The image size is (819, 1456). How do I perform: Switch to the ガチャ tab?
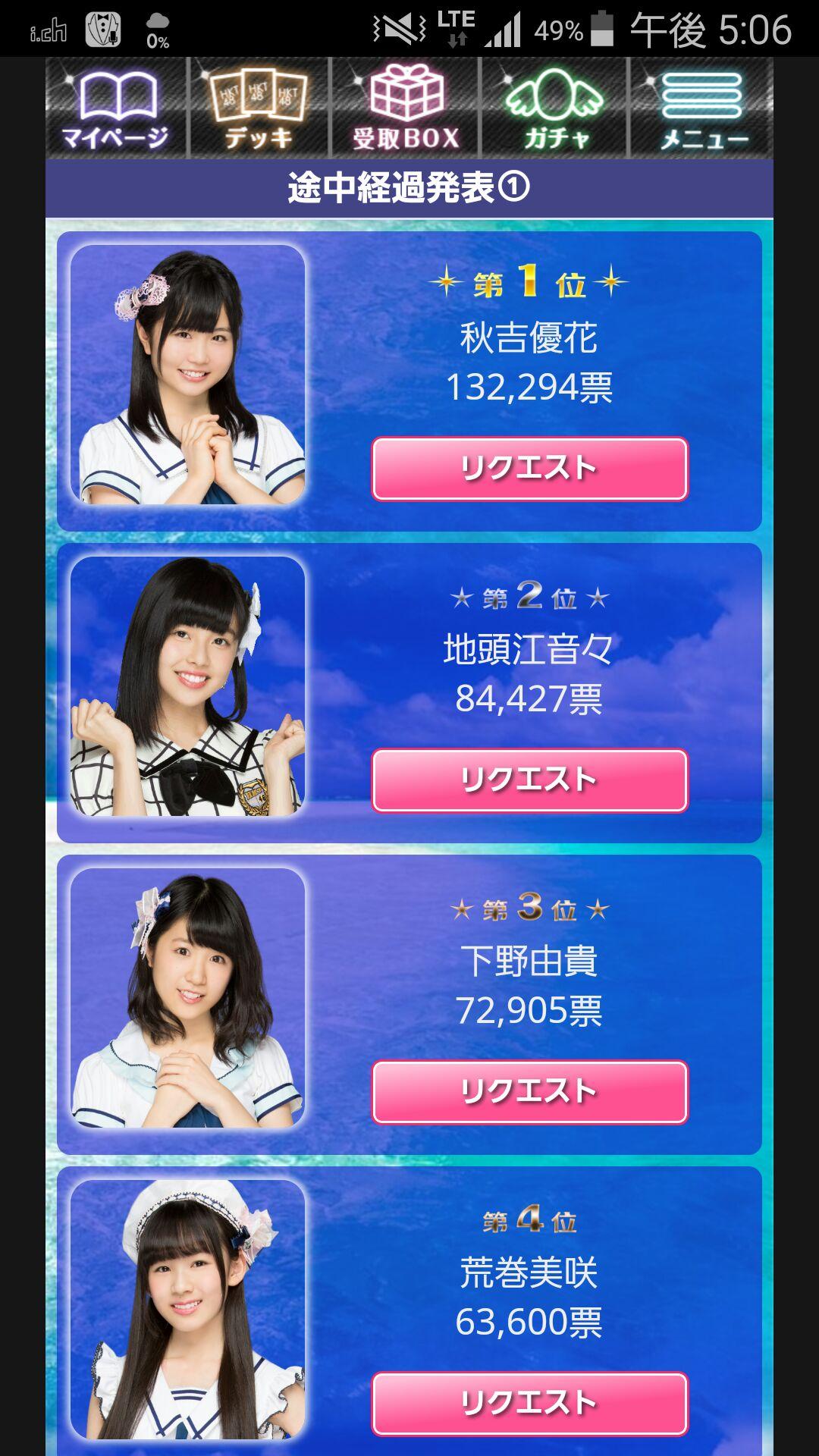554,108
